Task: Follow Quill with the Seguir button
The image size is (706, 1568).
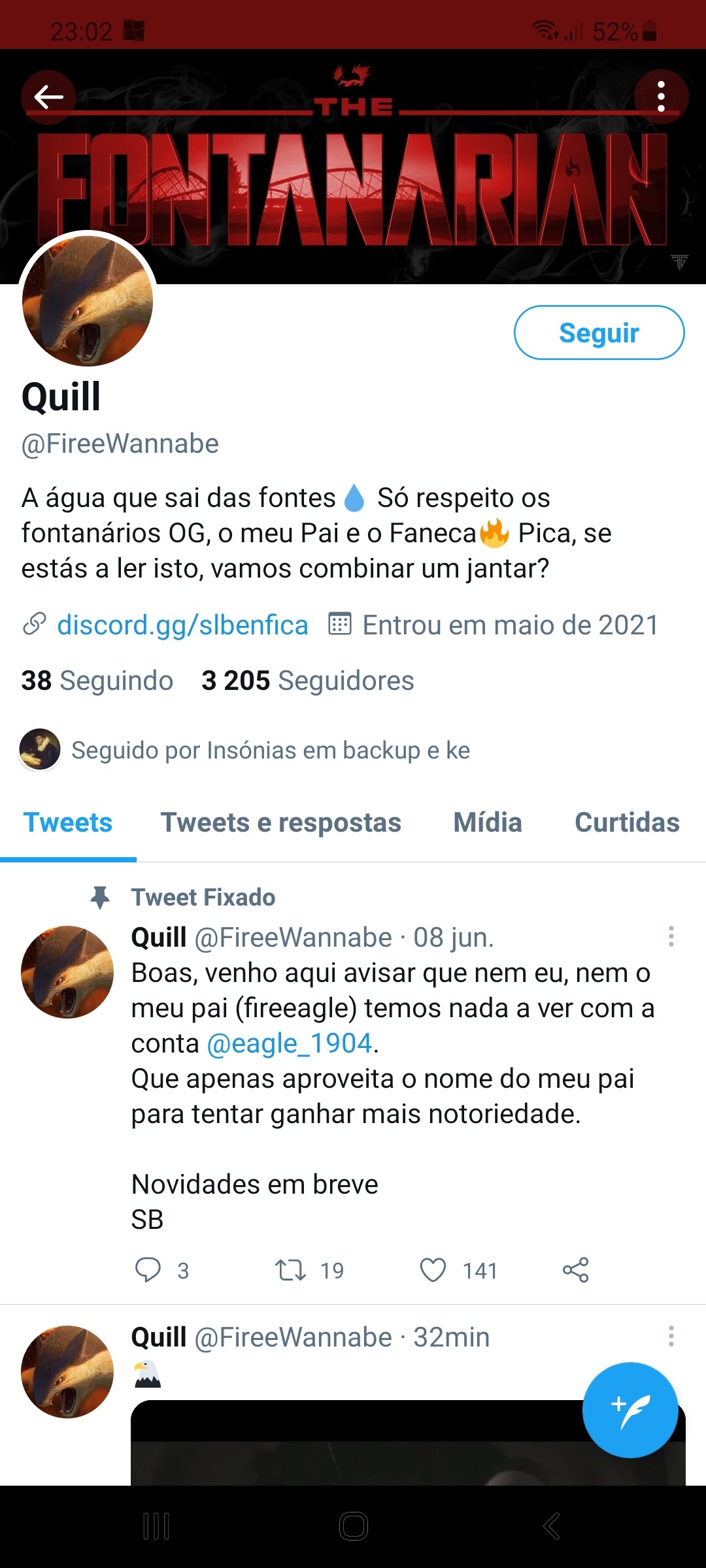Action: click(x=599, y=333)
